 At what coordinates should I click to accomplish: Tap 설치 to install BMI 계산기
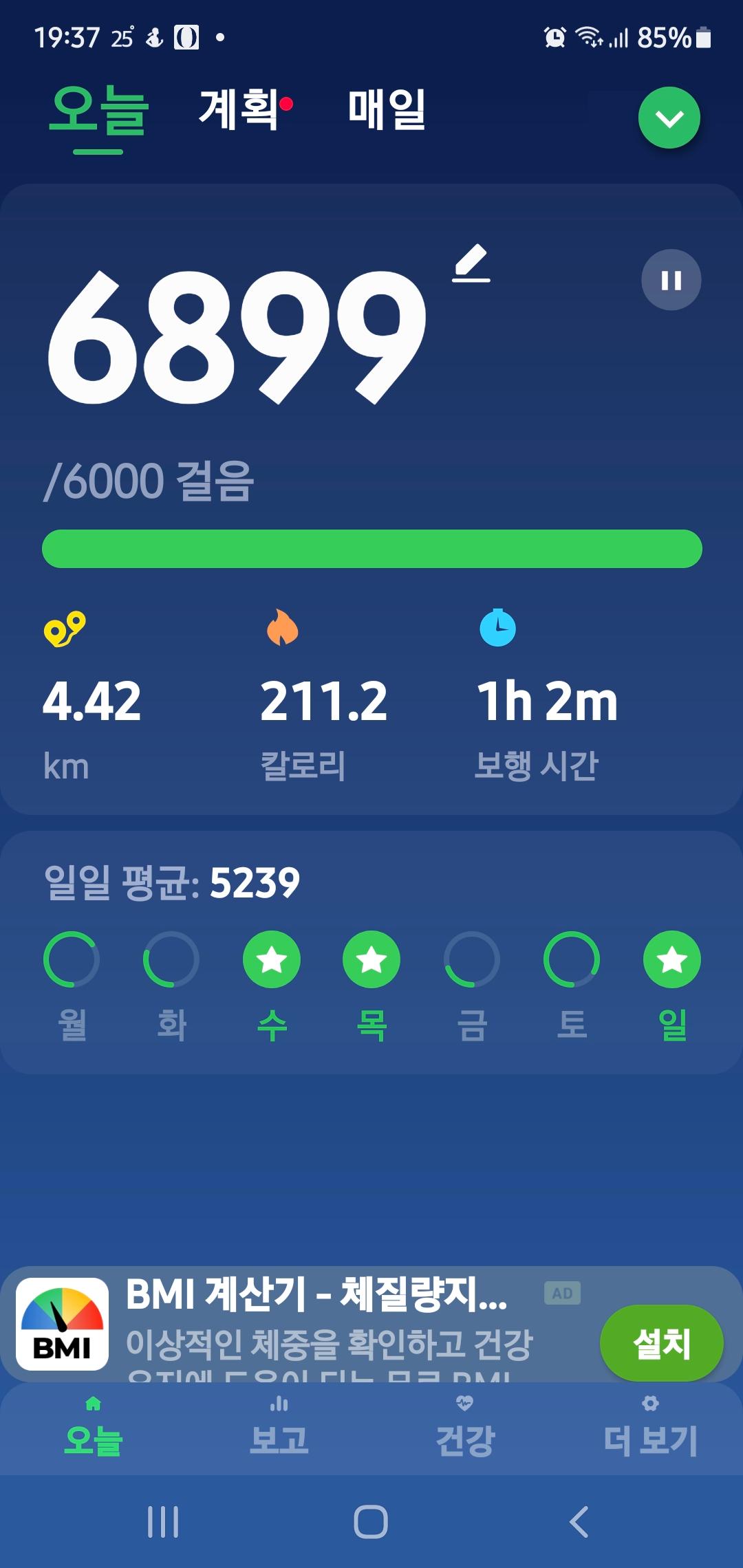pos(661,1343)
